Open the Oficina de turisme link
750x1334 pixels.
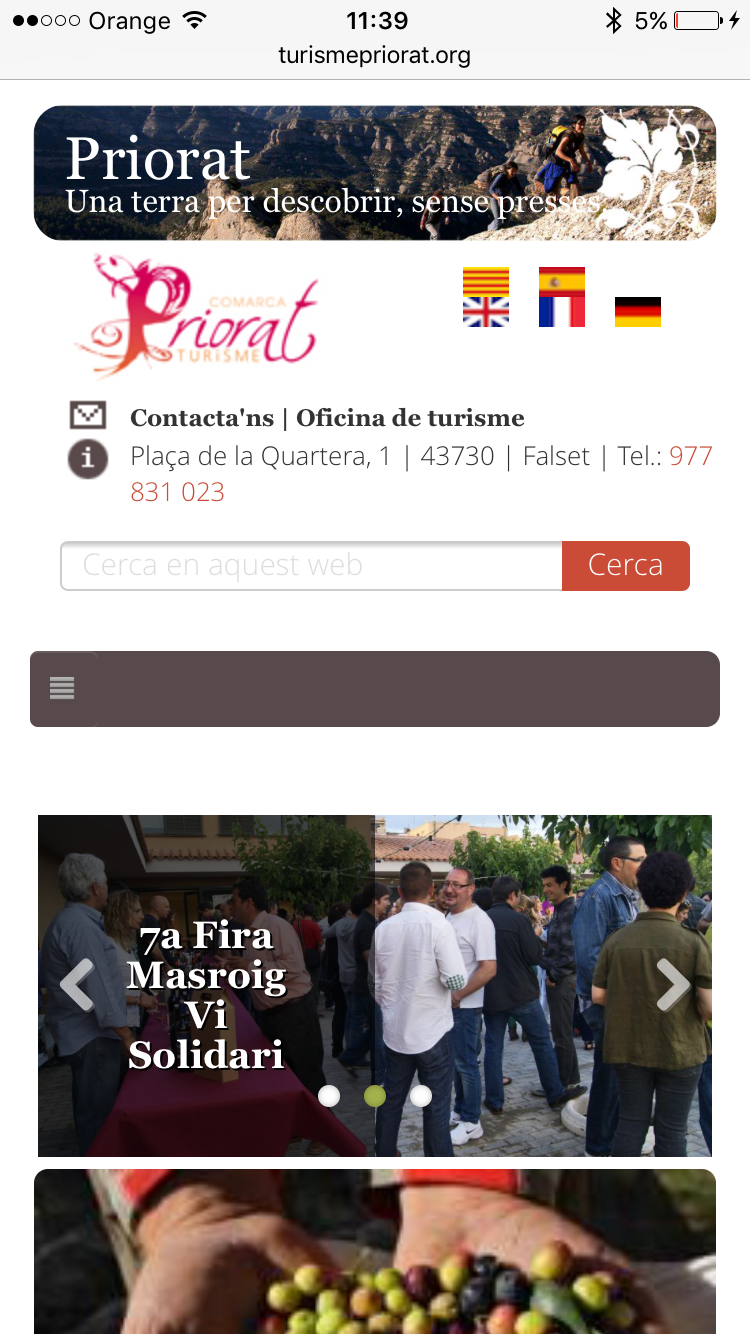point(410,418)
